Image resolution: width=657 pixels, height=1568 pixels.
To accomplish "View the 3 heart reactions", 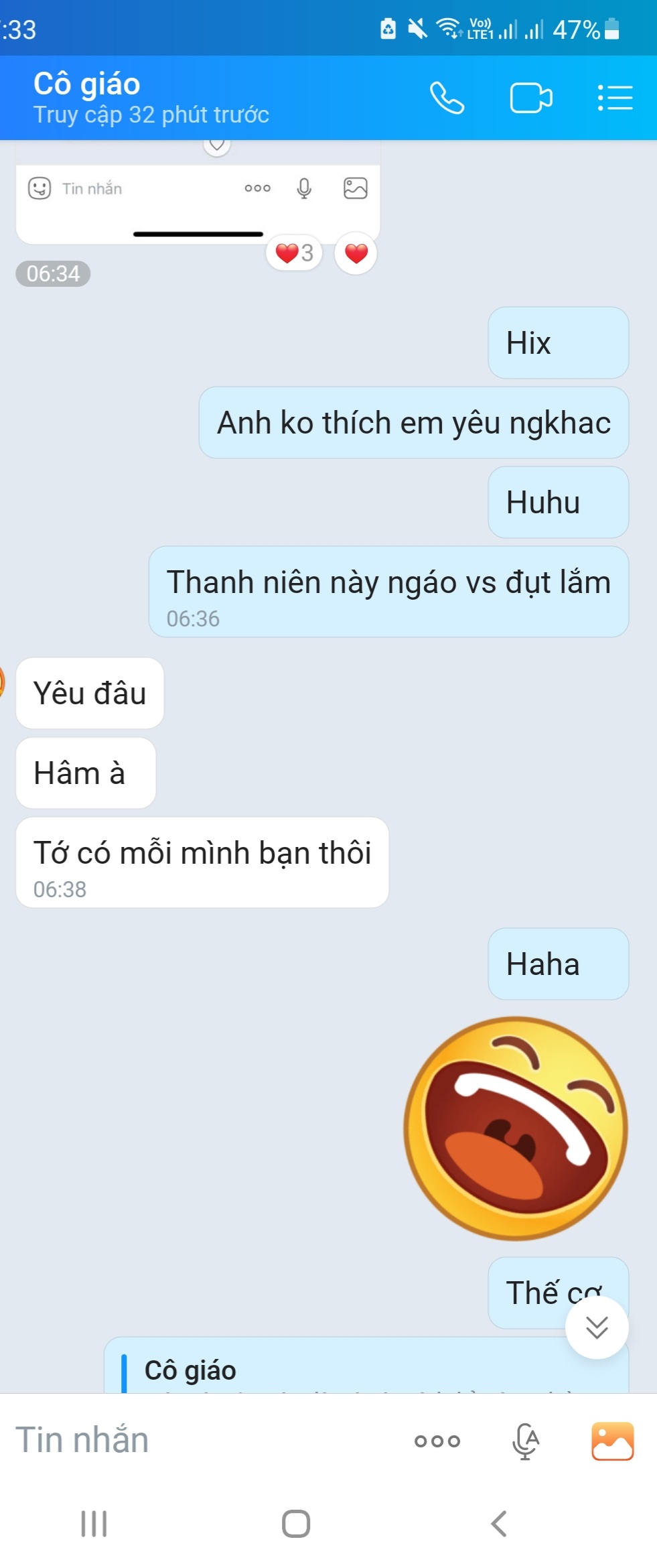I will [x=295, y=253].
